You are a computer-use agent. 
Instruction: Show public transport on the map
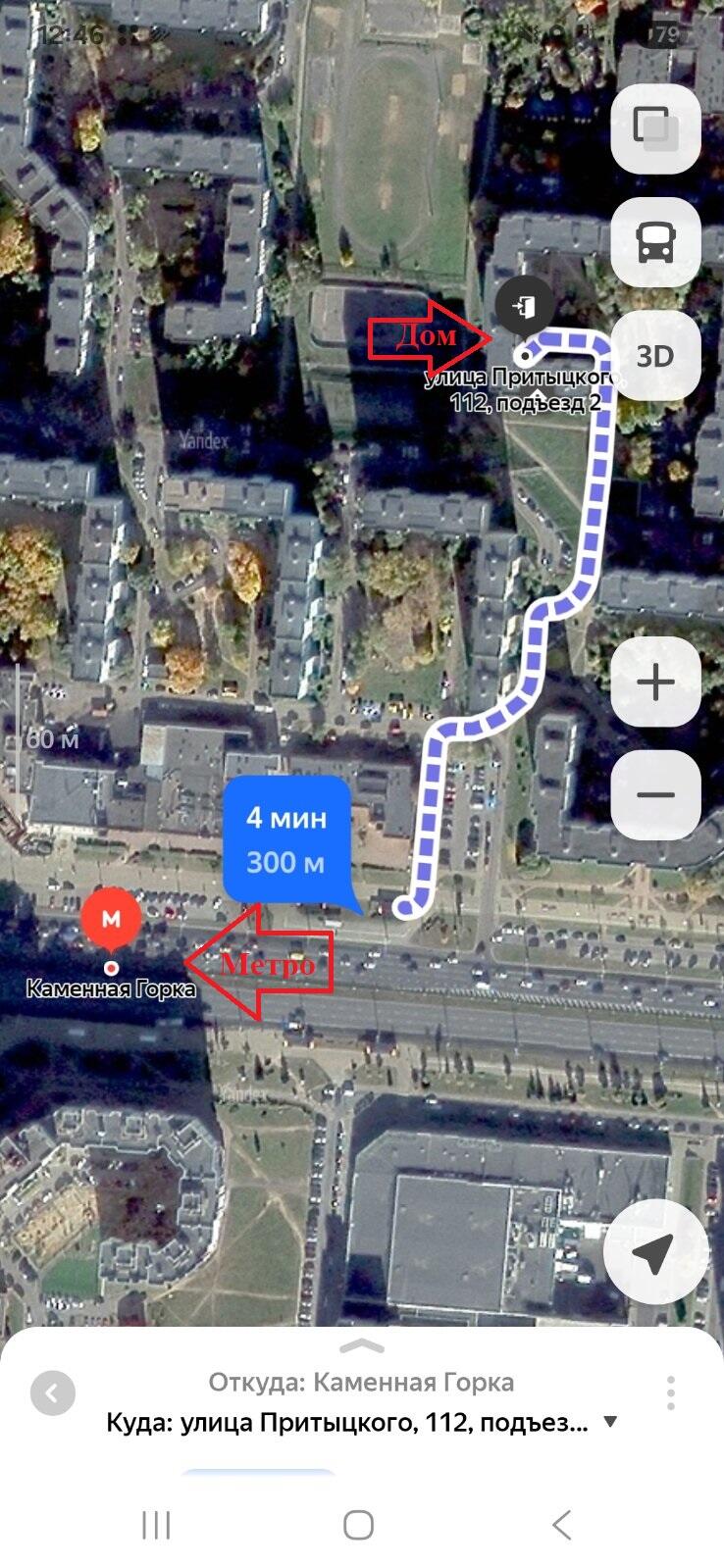tap(655, 242)
